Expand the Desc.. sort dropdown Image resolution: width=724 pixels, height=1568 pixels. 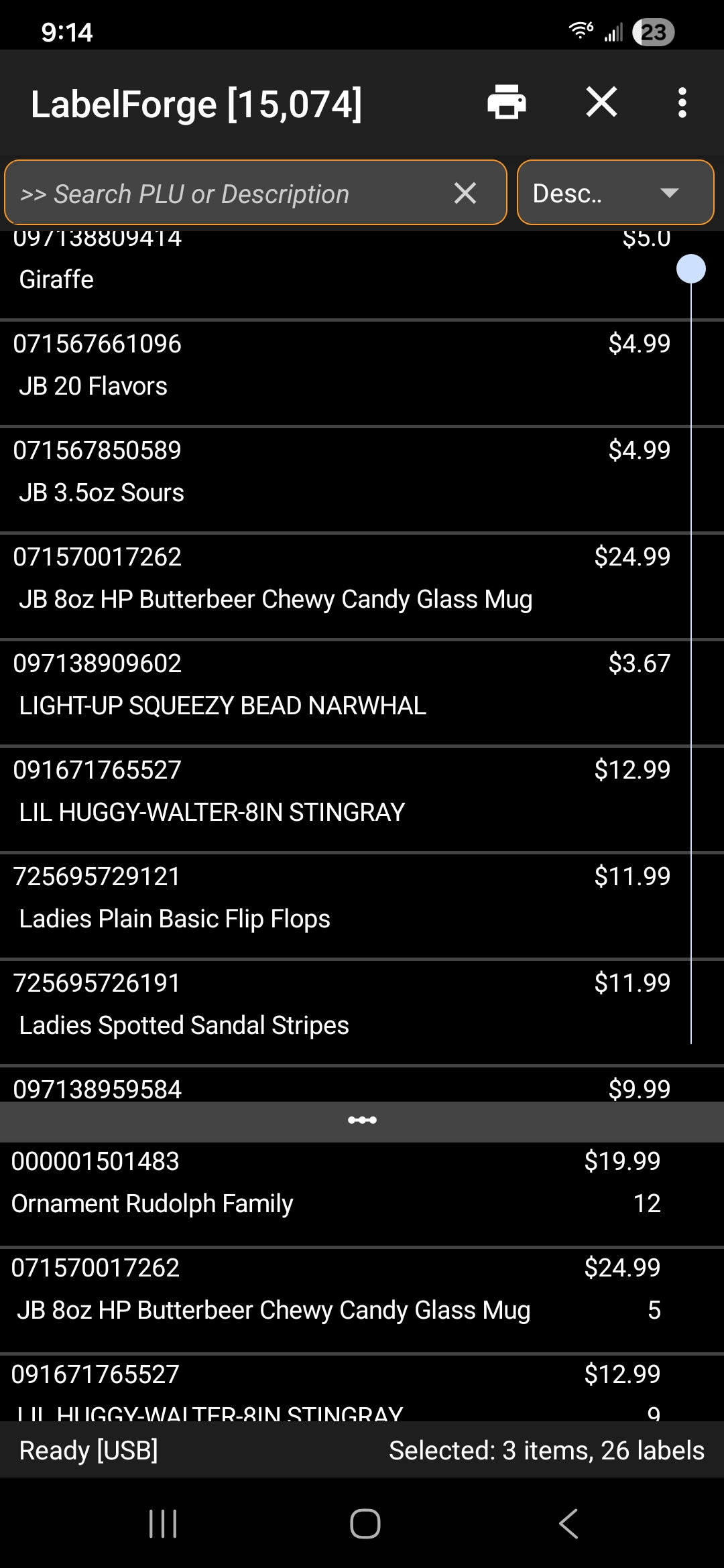click(615, 193)
